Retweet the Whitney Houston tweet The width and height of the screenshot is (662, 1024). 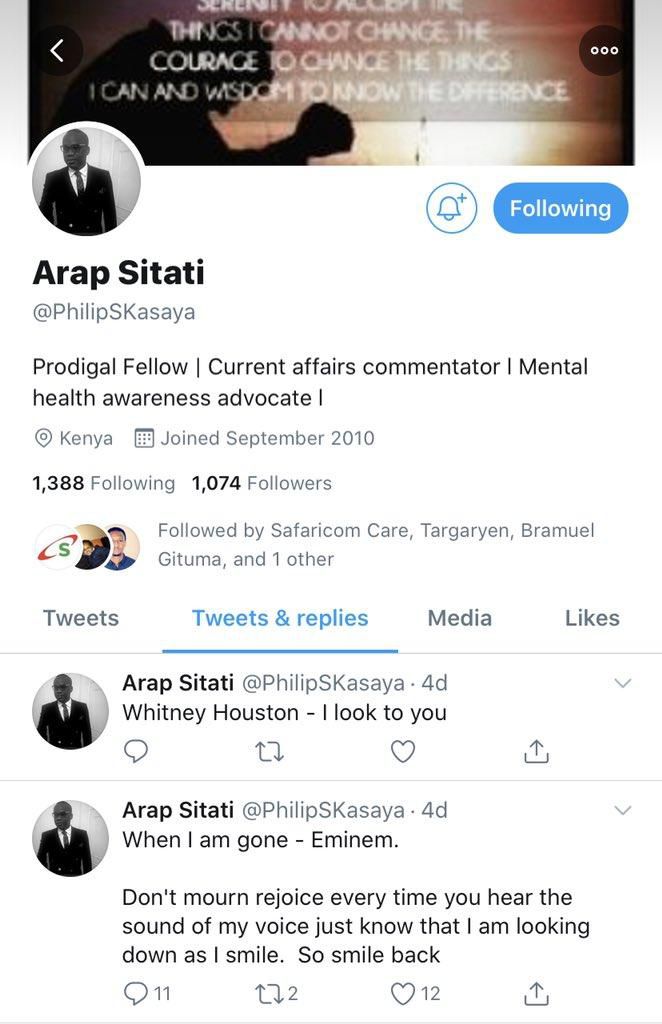(268, 751)
